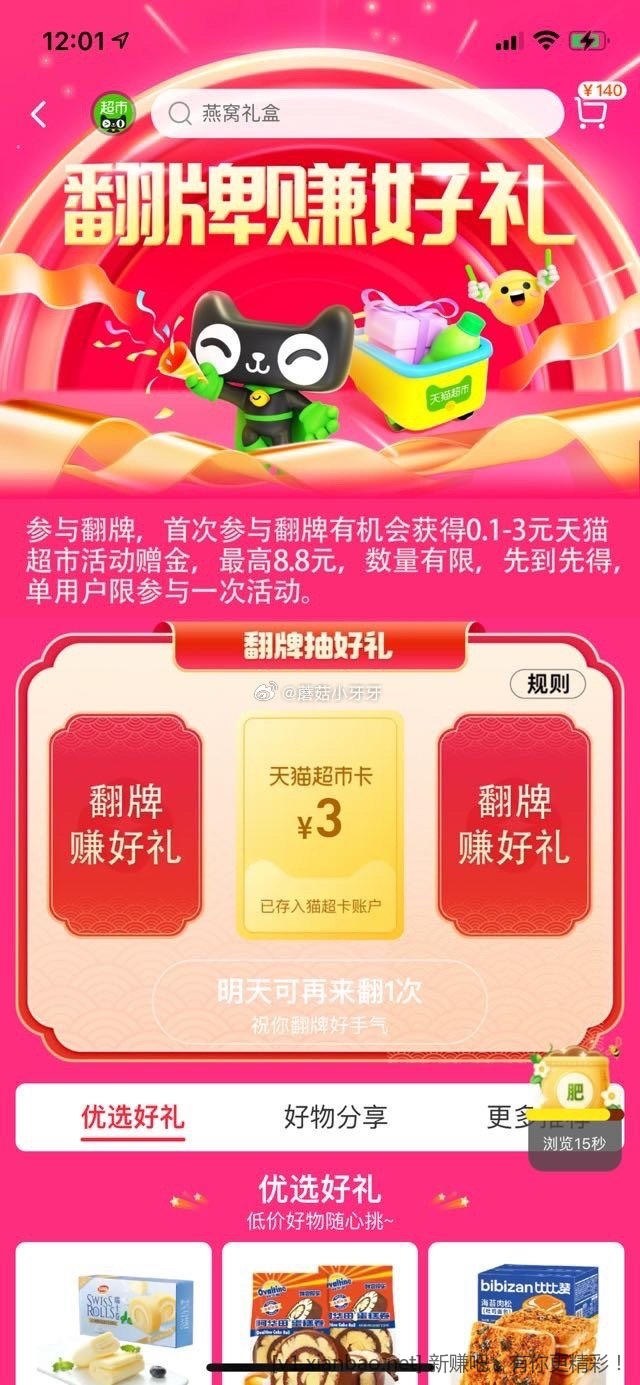Switch to the 优选好礼 tab

point(133,1117)
